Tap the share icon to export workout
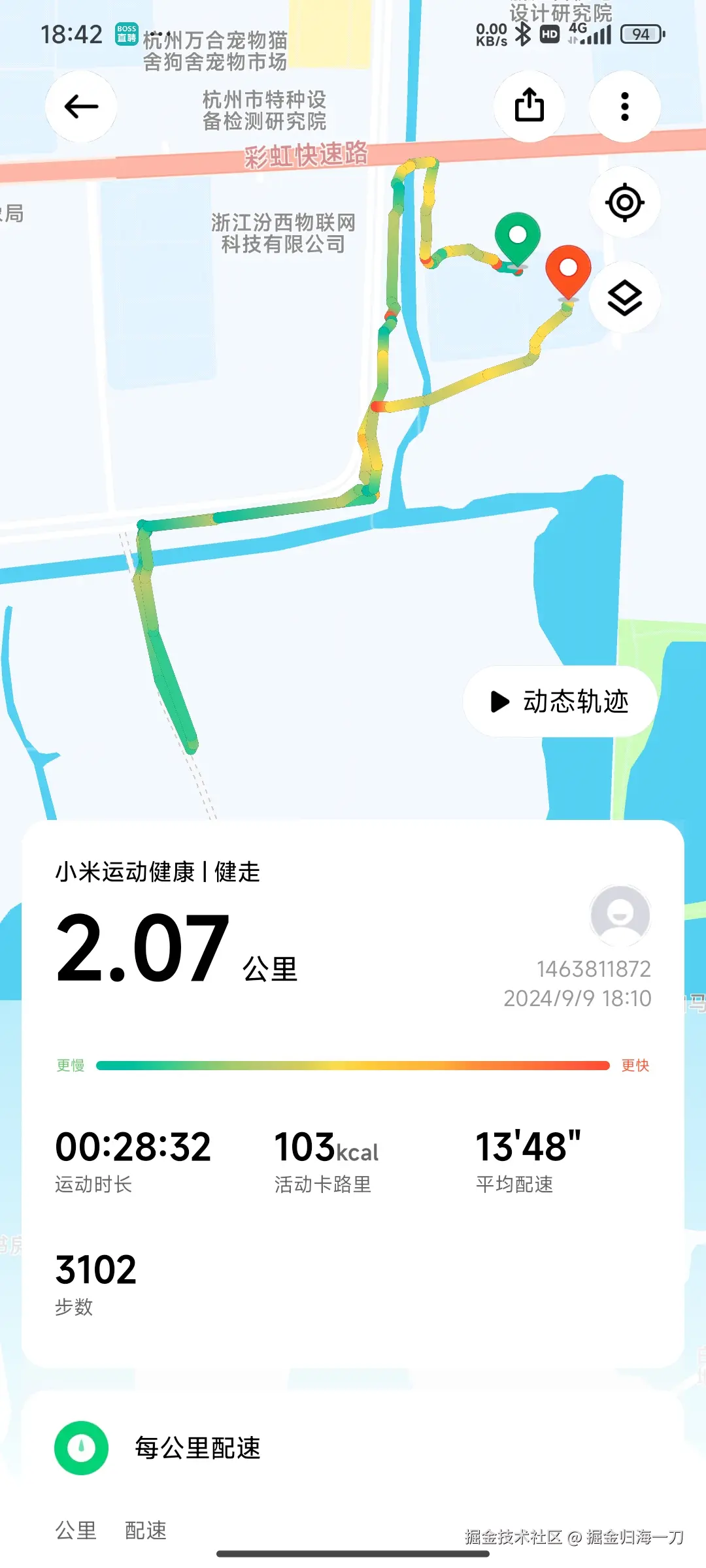 point(529,106)
